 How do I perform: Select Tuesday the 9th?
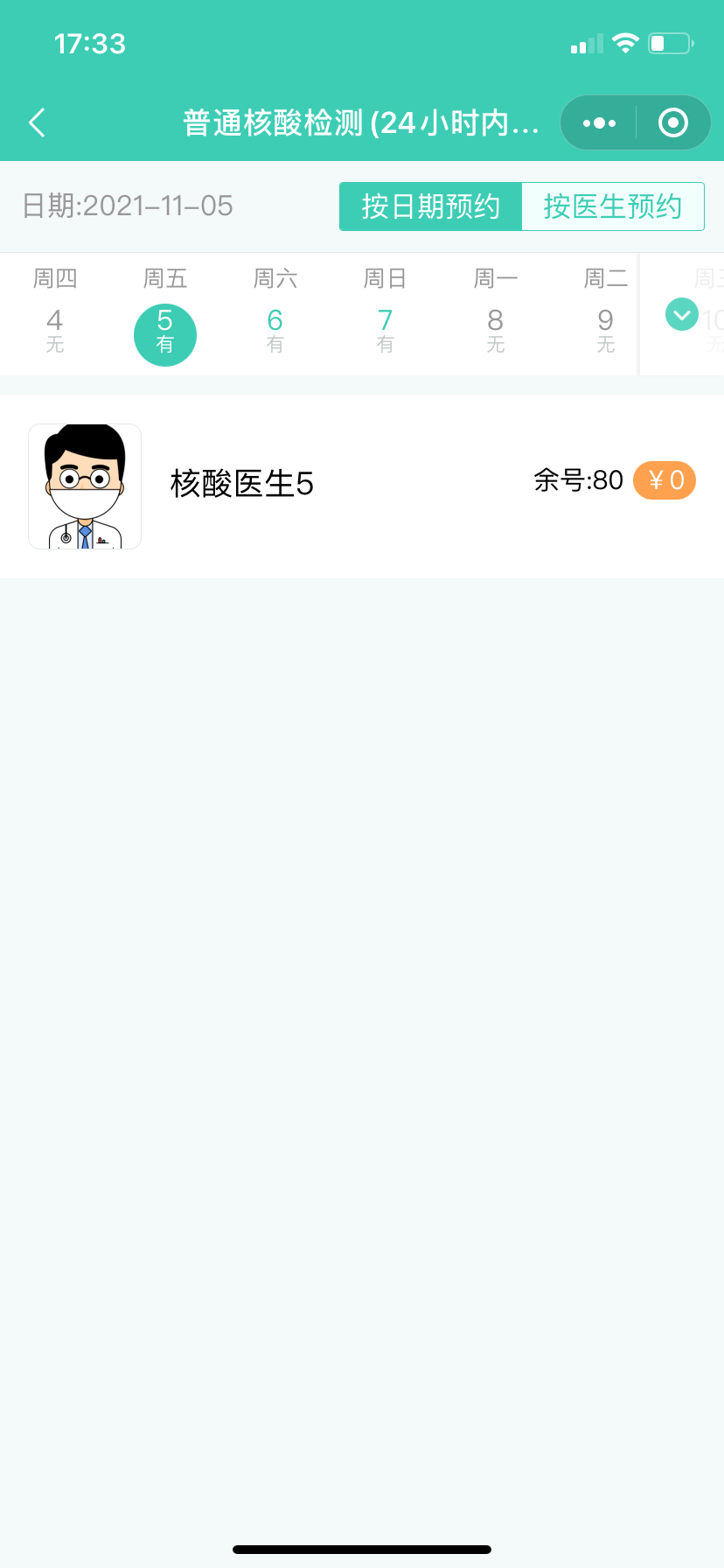606,315
